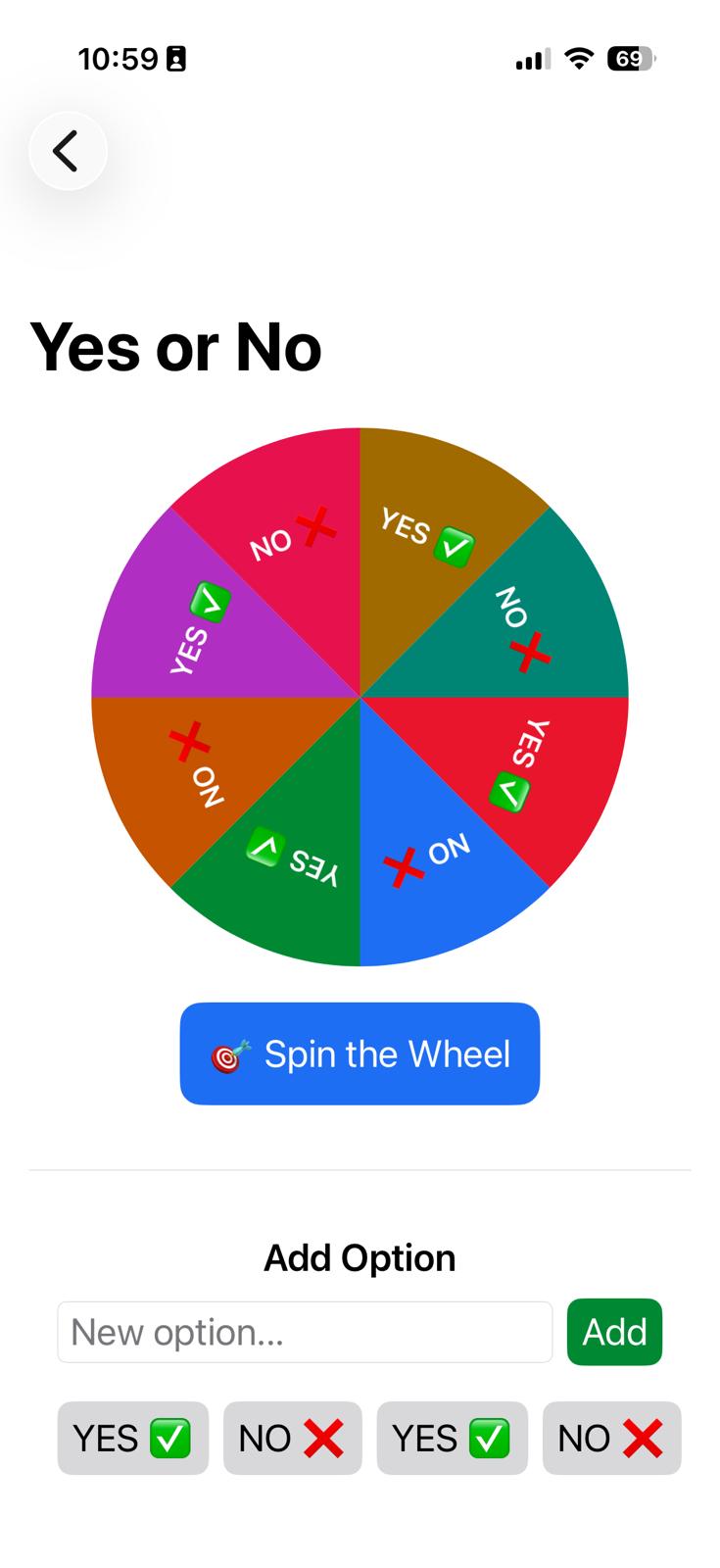Spin the Wheel

coord(360,1053)
